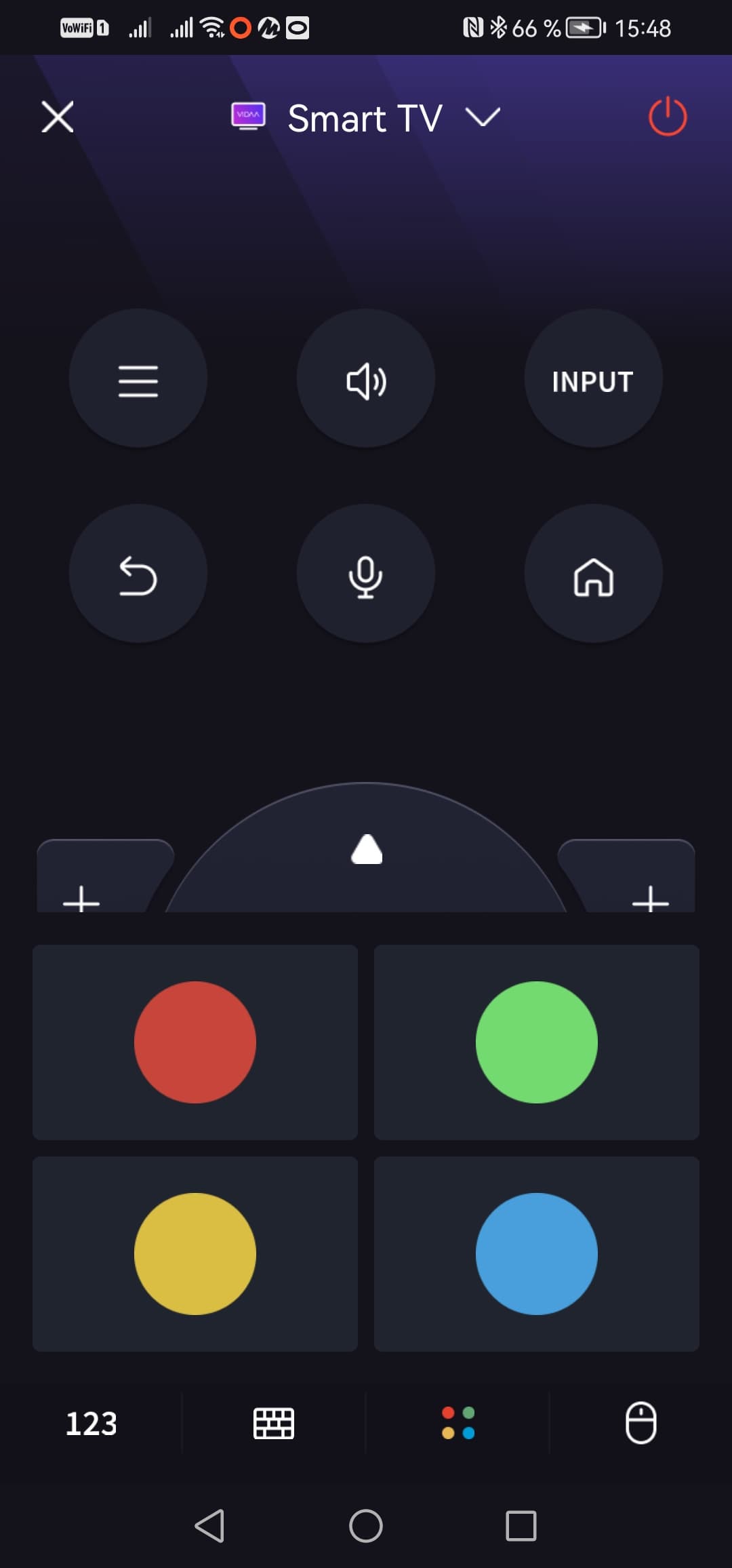Tap the yellow color button
This screenshot has width=732, height=1568.
click(195, 1254)
